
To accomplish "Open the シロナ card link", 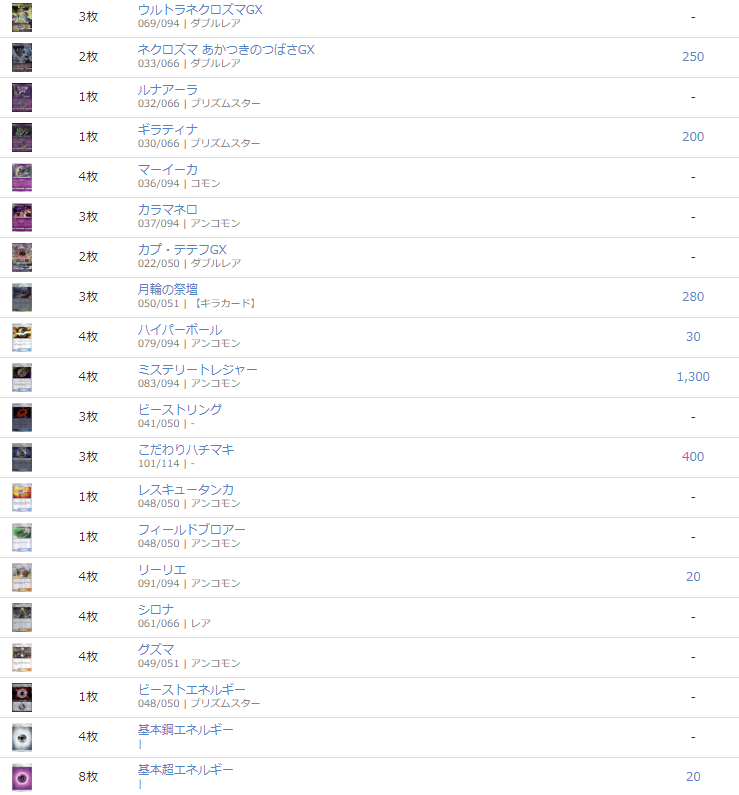I will (156, 610).
